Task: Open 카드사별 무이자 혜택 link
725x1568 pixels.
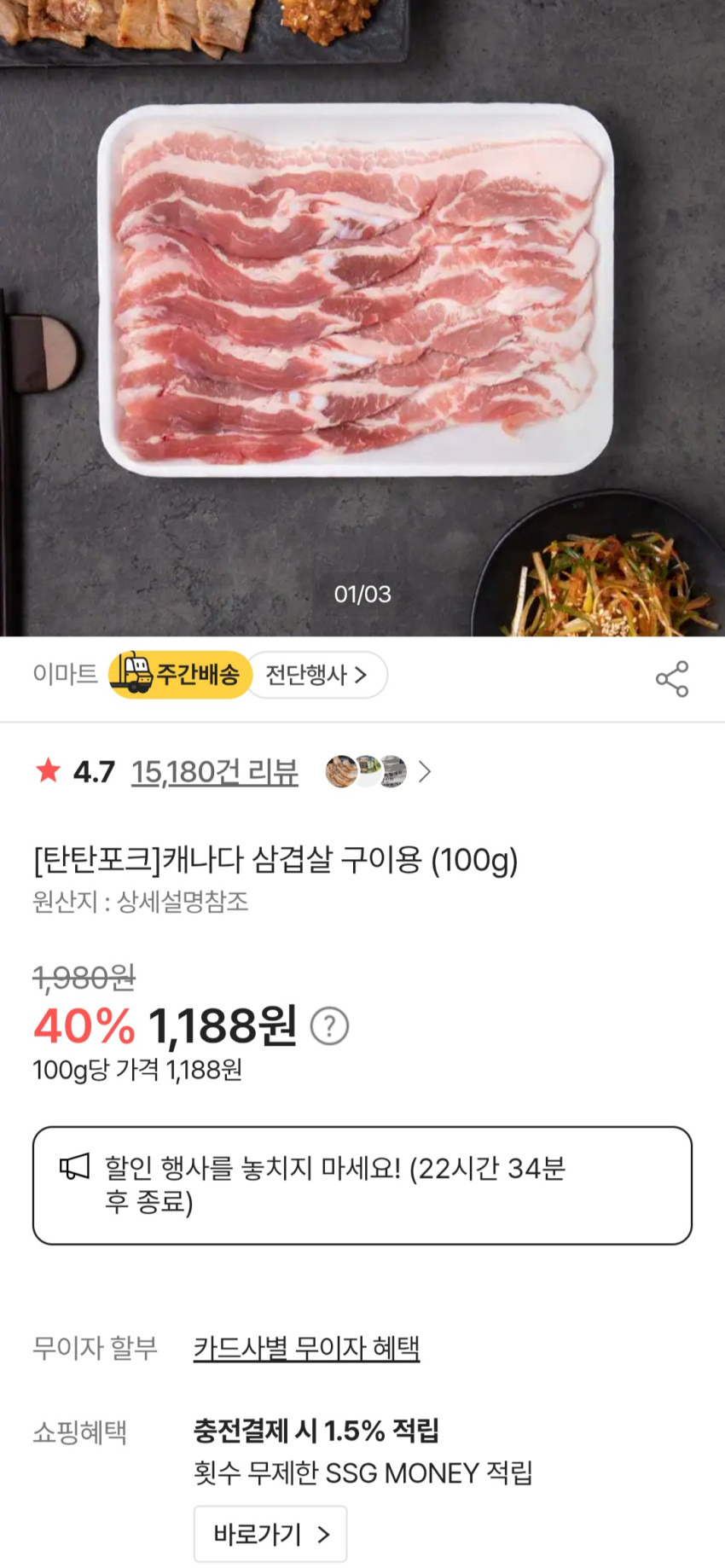Action: click(x=306, y=1348)
